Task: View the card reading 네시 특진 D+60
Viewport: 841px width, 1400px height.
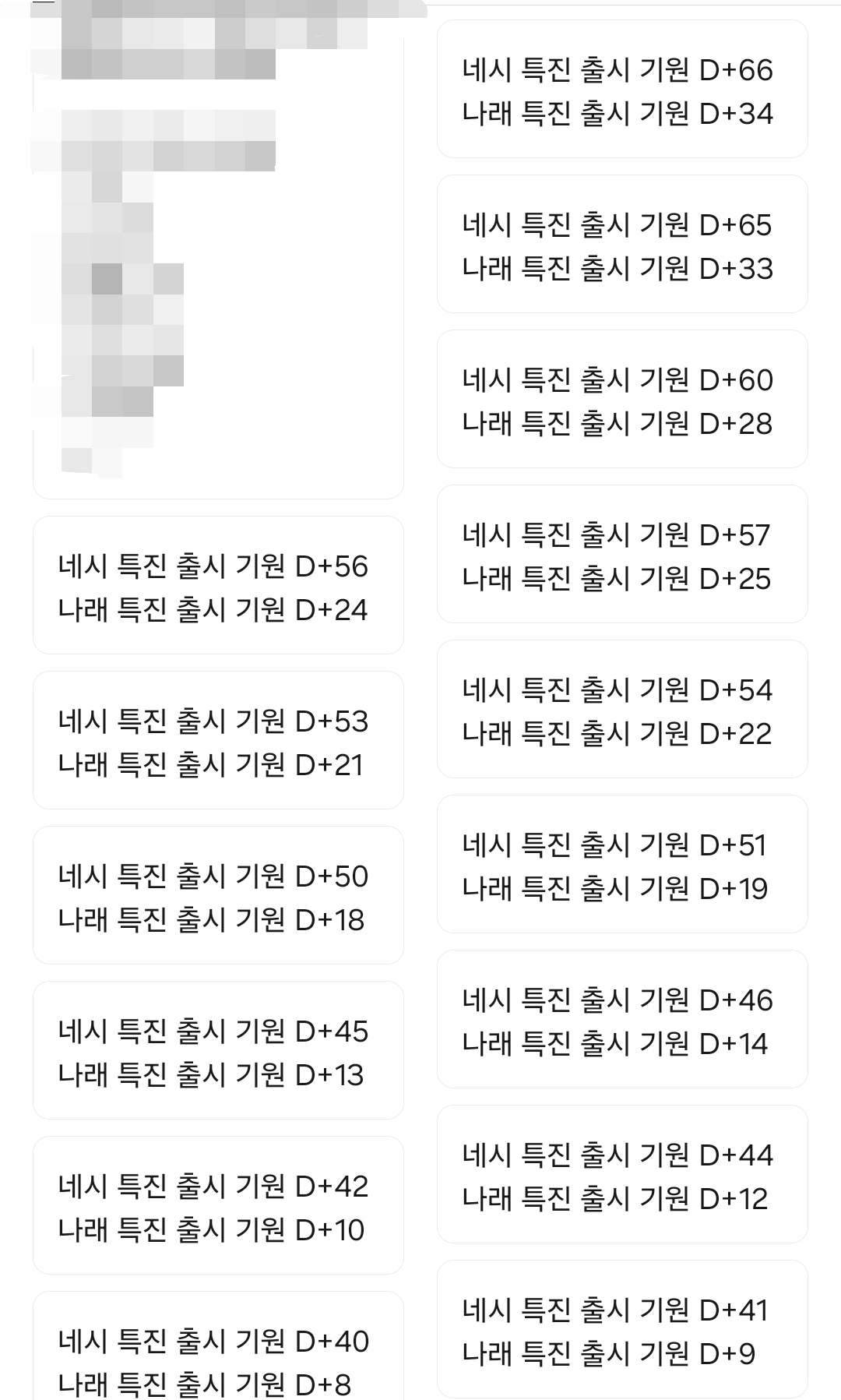Action: (621, 400)
